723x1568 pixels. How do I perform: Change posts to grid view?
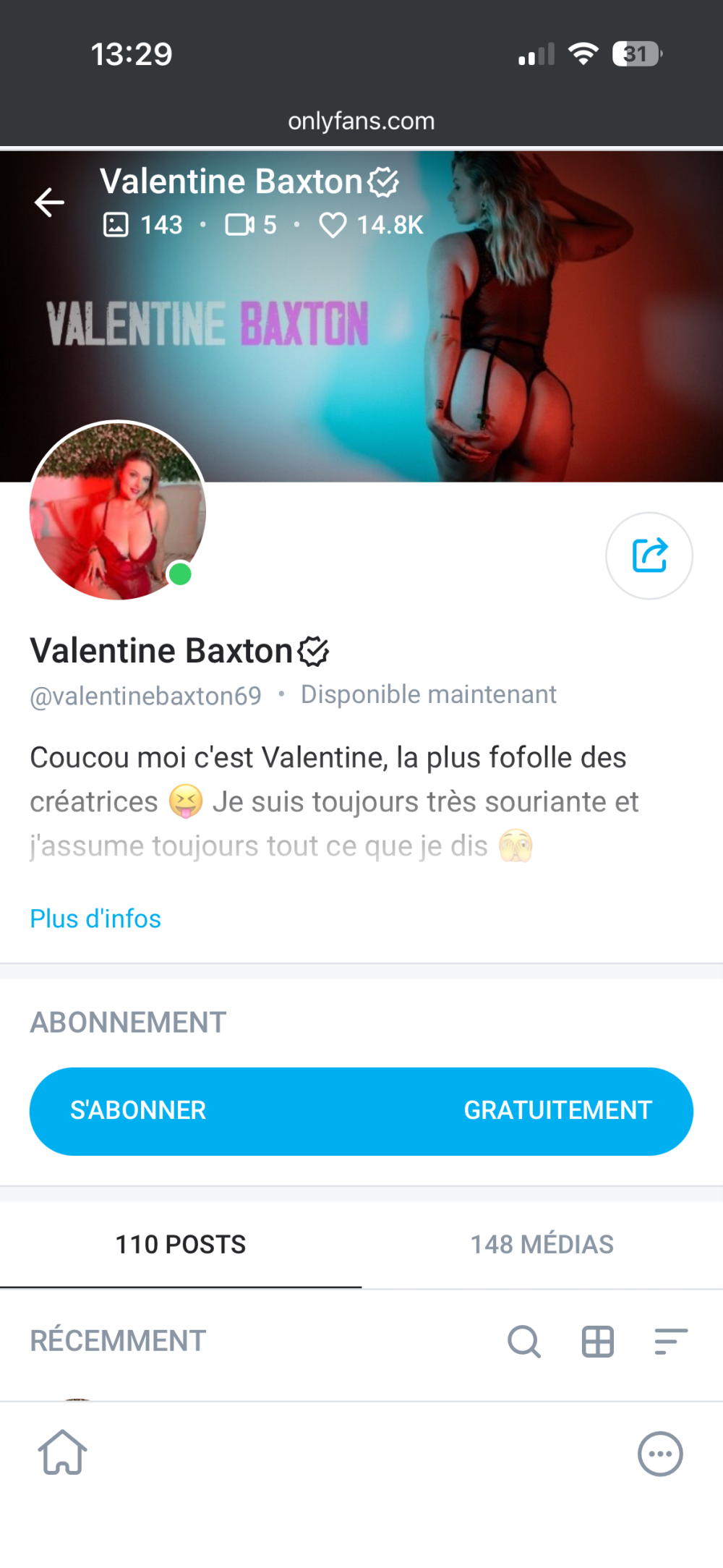tap(597, 1342)
